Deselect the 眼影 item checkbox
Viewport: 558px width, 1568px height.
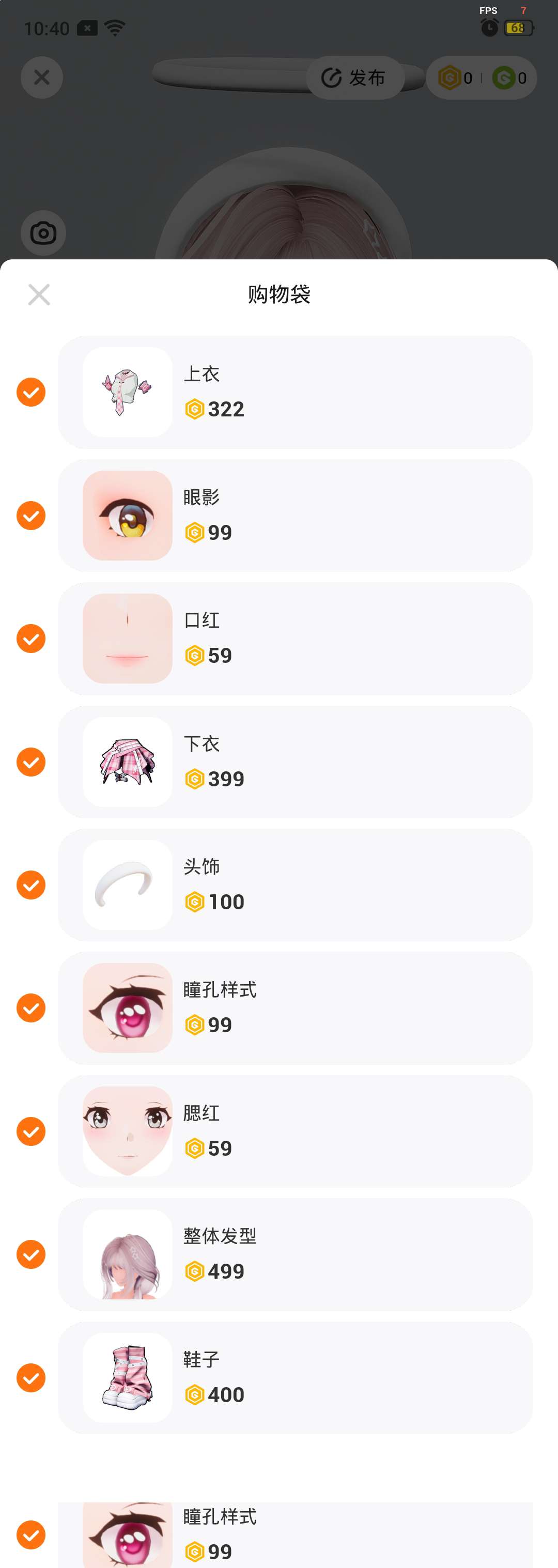[31, 516]
